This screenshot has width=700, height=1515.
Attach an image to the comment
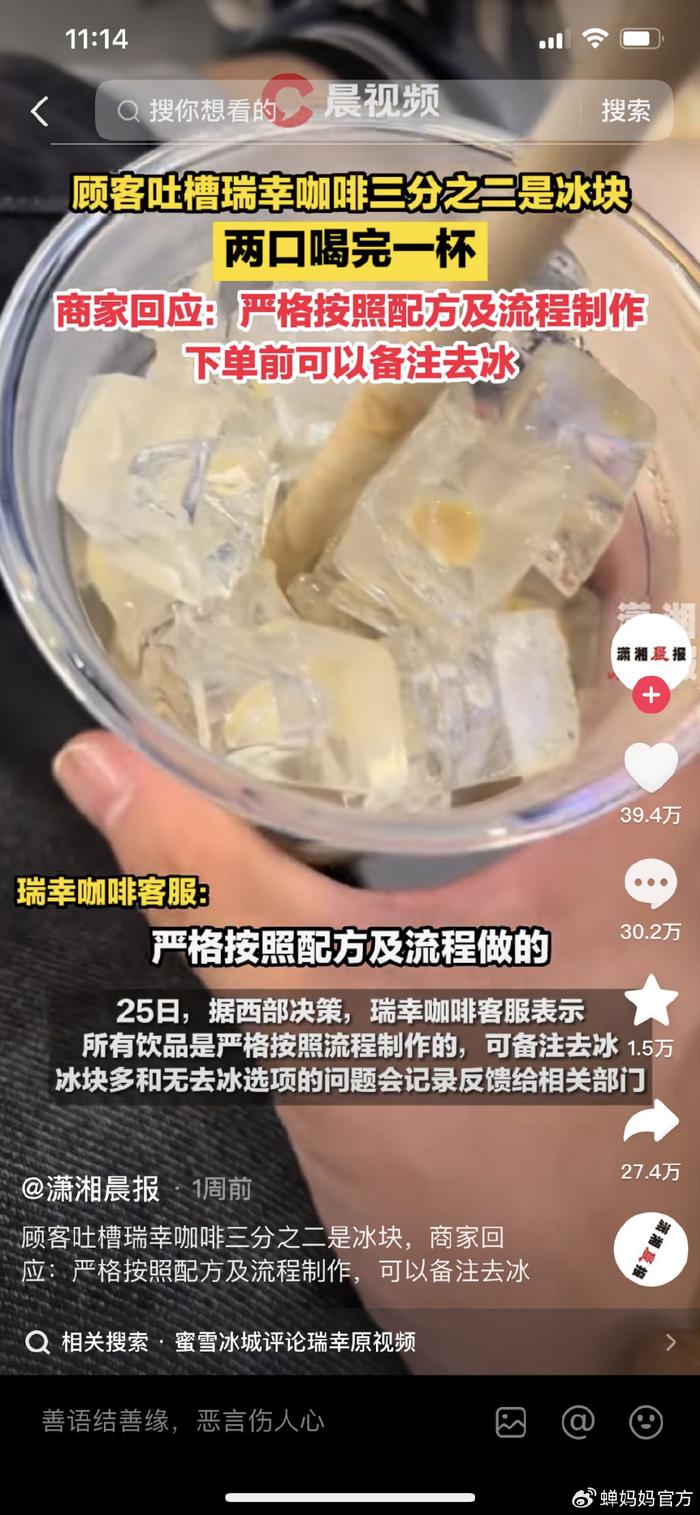click(x=511, y=1422)
